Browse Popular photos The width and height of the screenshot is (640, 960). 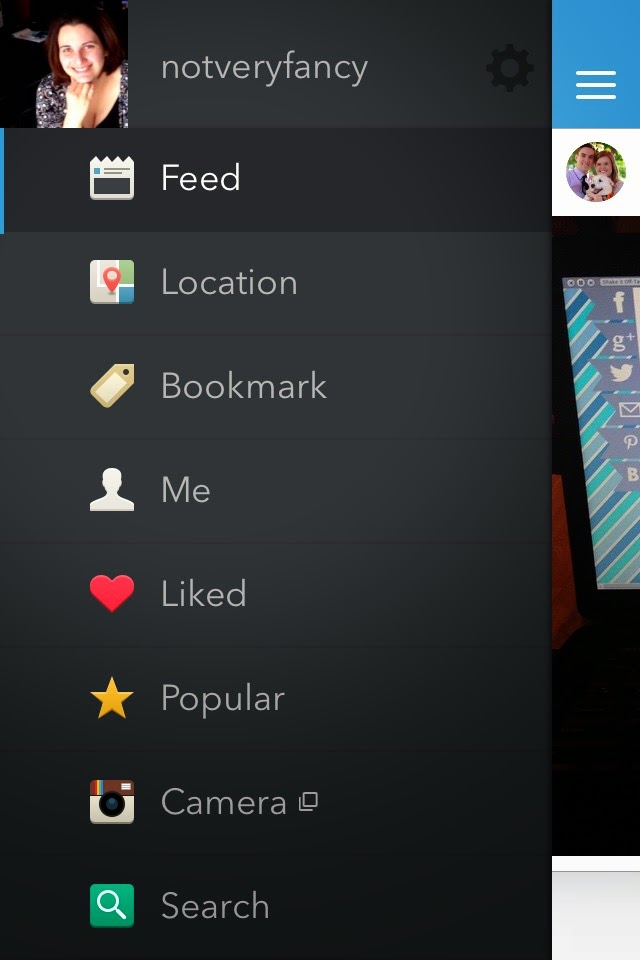coord(276,699)
